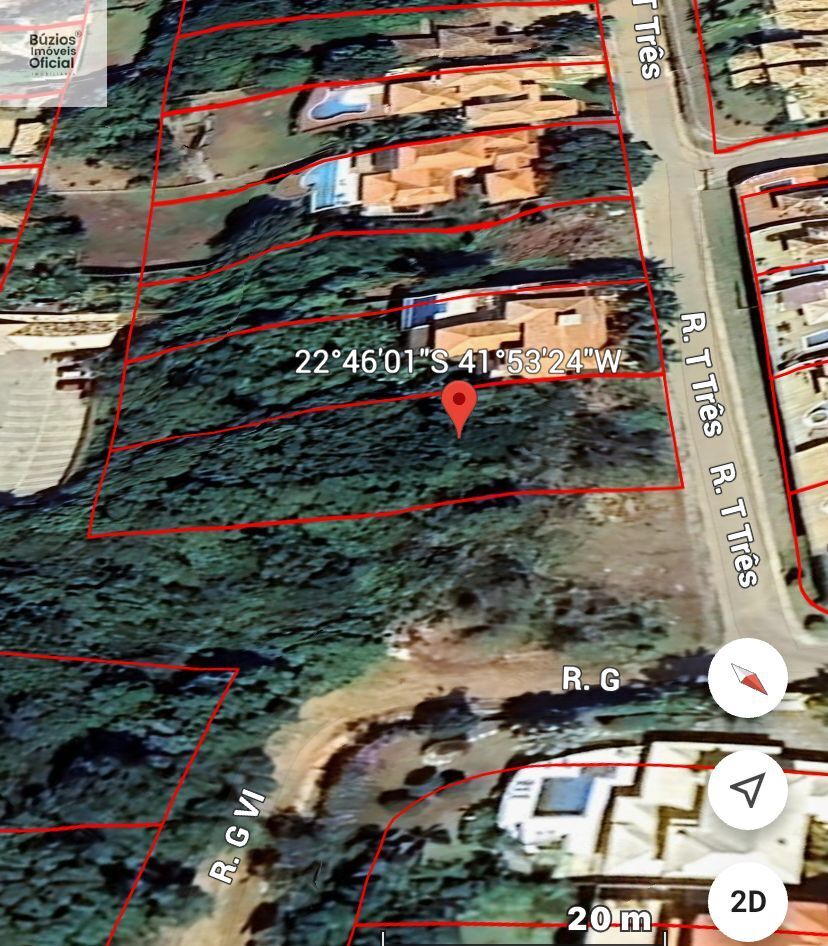828x946 pixels.
Task: Switch the map to 2D view
Action: click(748, 901)
